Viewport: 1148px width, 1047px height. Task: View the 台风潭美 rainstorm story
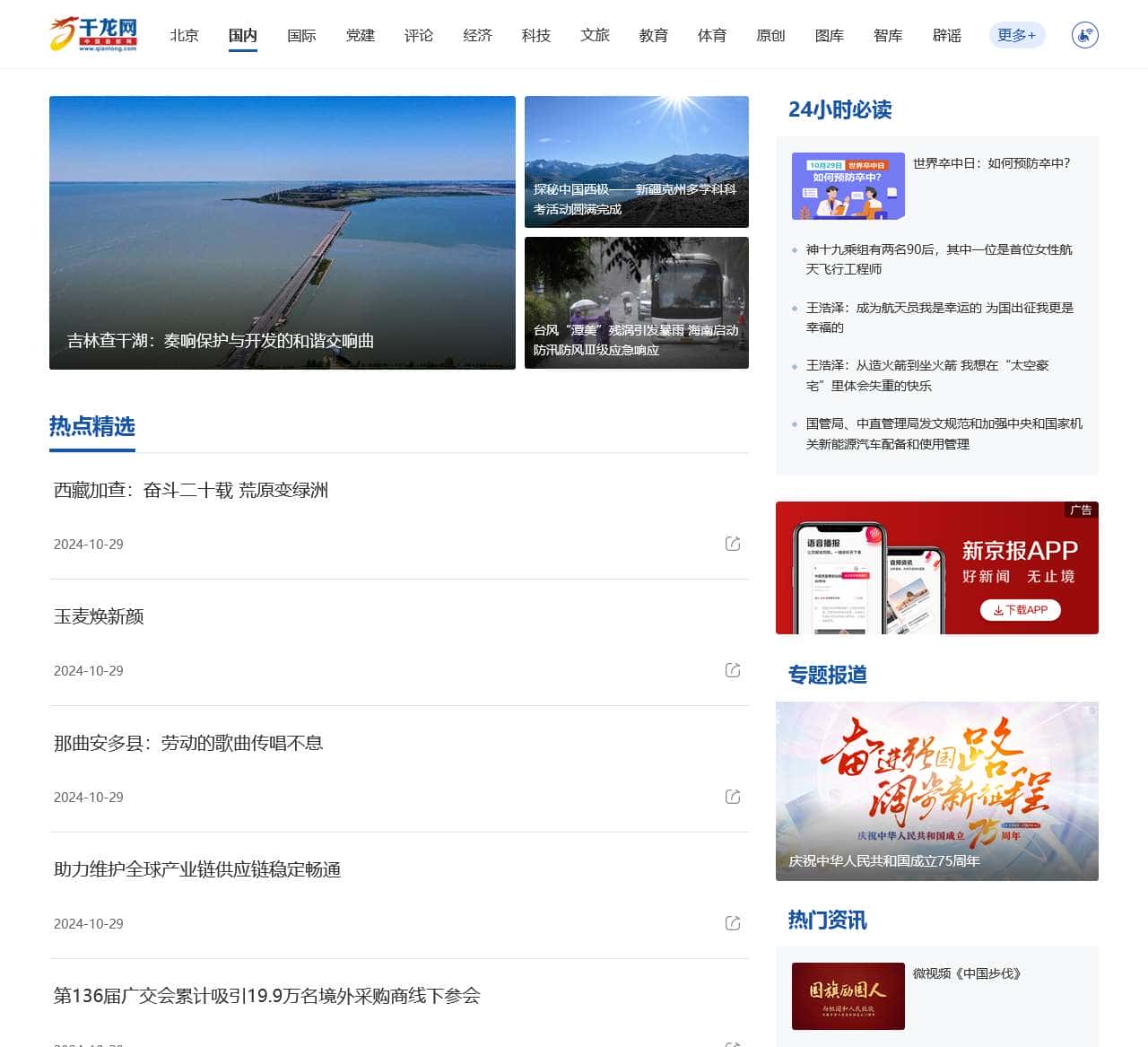tap(636, 302)
